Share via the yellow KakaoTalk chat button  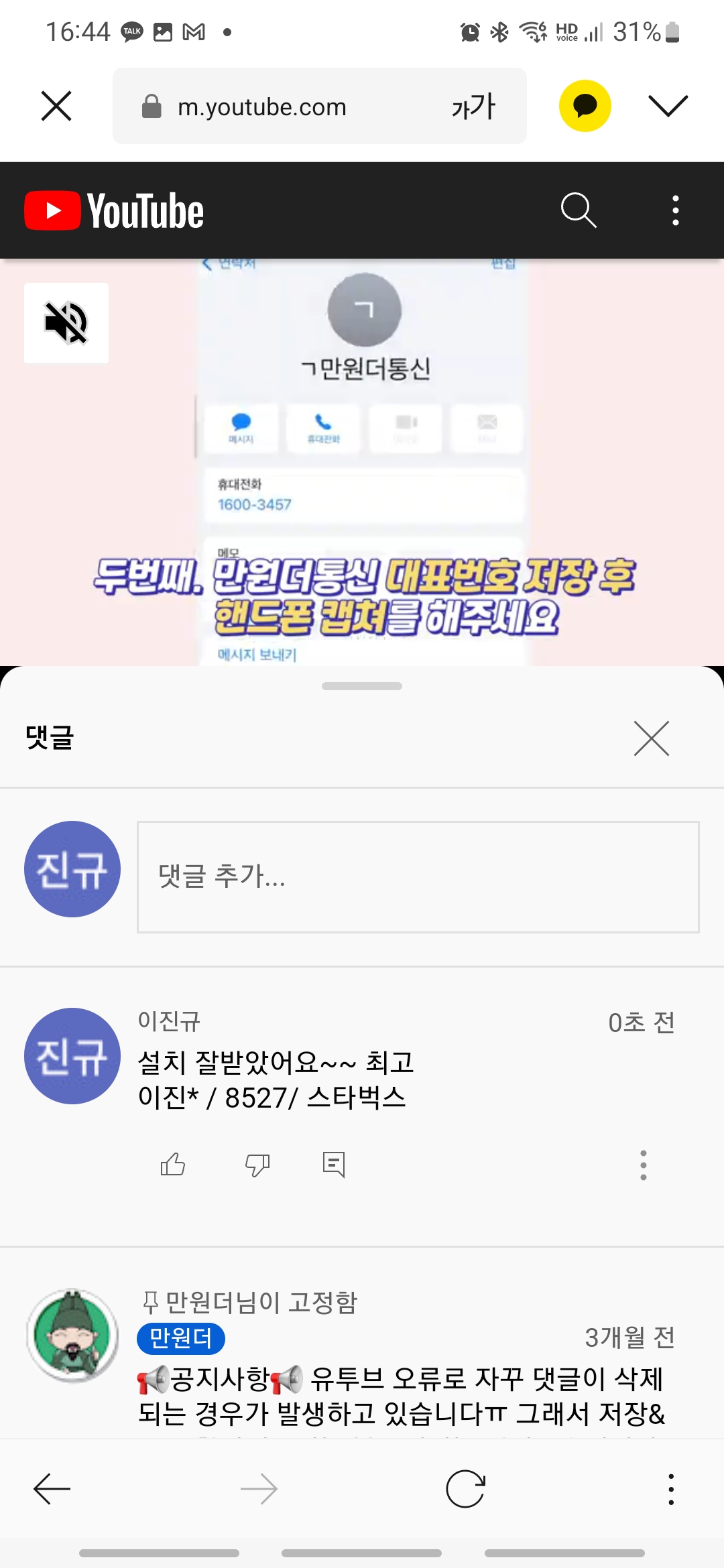[585, 106]
